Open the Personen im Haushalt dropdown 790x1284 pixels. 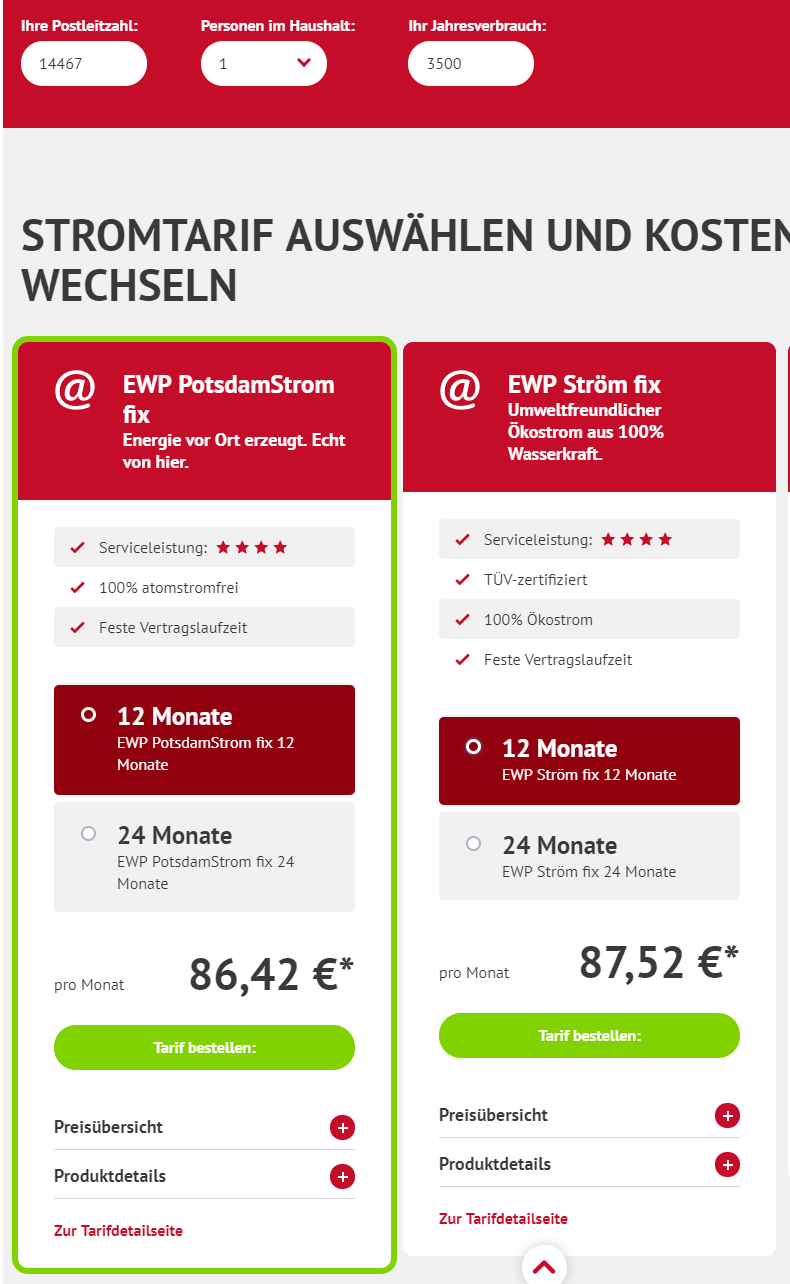point(263,64)
